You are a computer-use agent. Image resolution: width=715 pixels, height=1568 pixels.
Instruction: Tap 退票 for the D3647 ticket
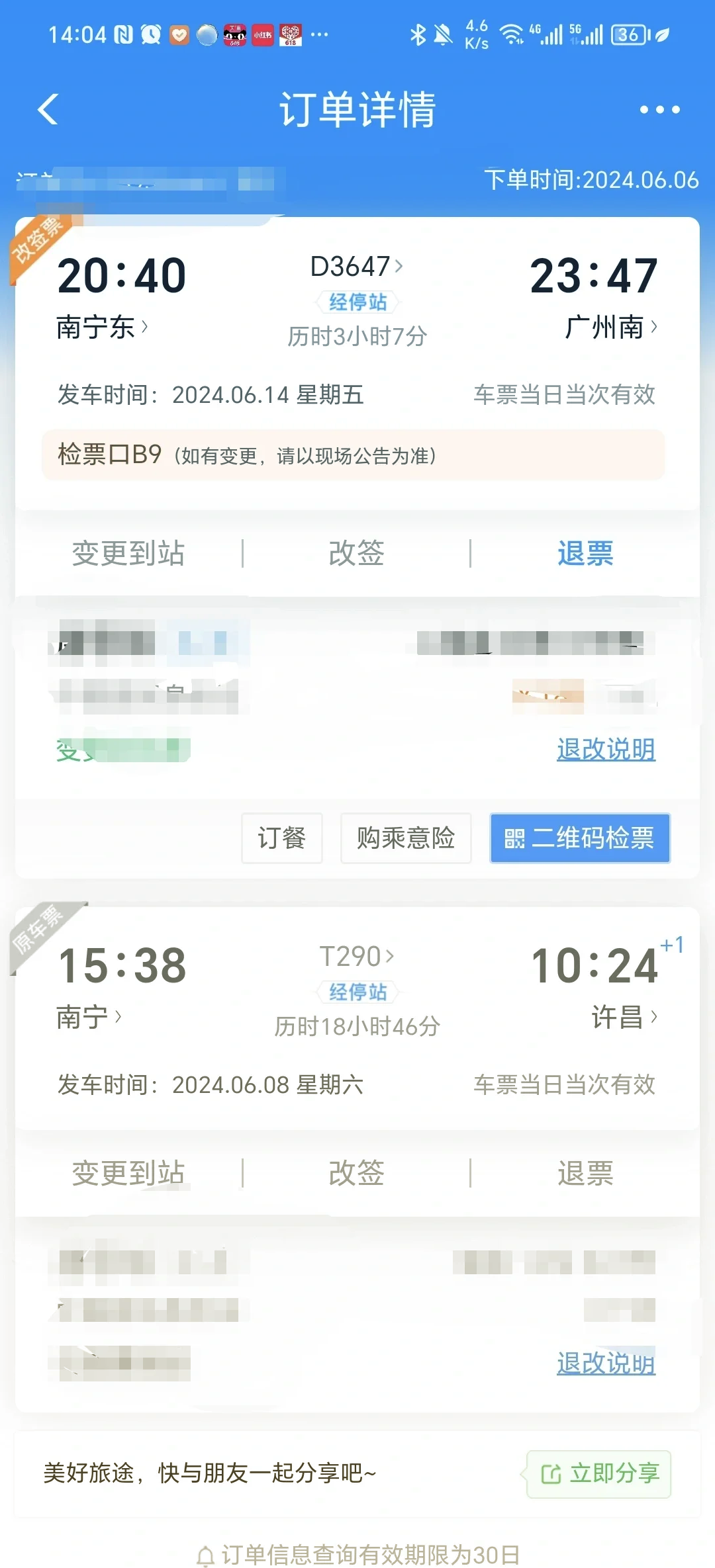pyautogui.click(x=585, y=553)
